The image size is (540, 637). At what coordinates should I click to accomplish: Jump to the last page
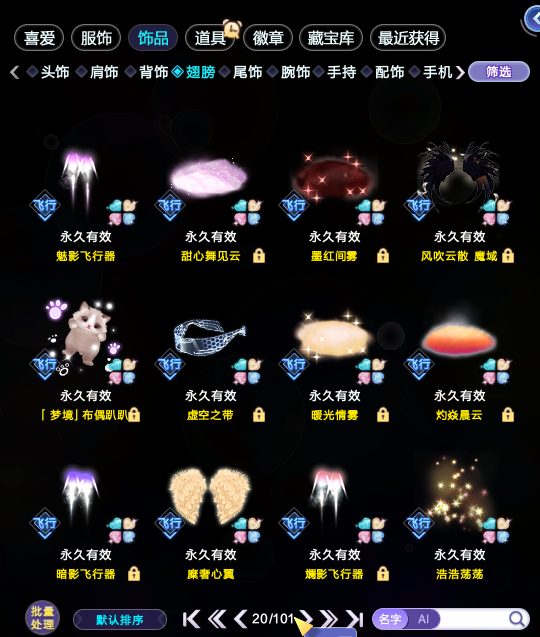pos(355,619)
